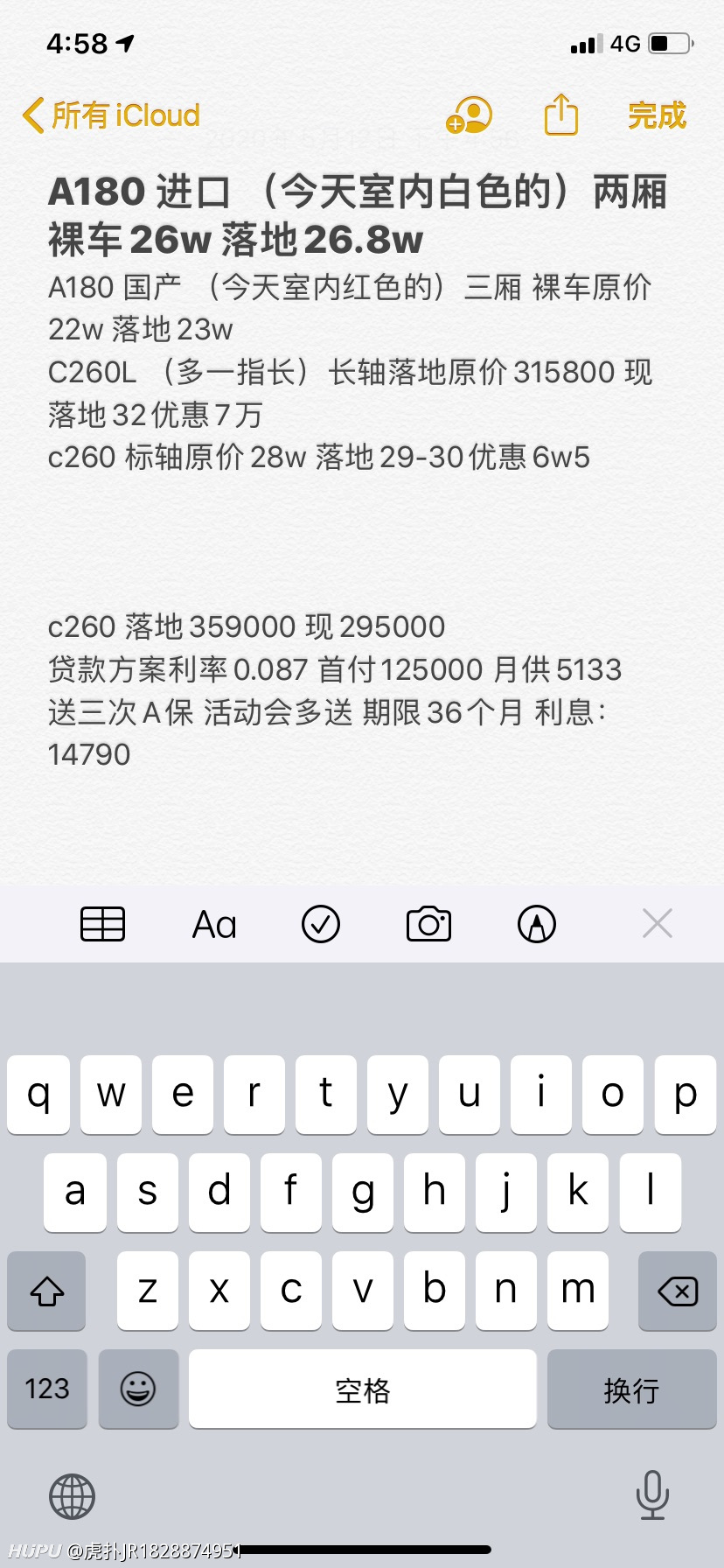Screen dimensions: 724x1568
Task: Tap the backspace key
Action: pyautogui.click(x=678, y=1291)
